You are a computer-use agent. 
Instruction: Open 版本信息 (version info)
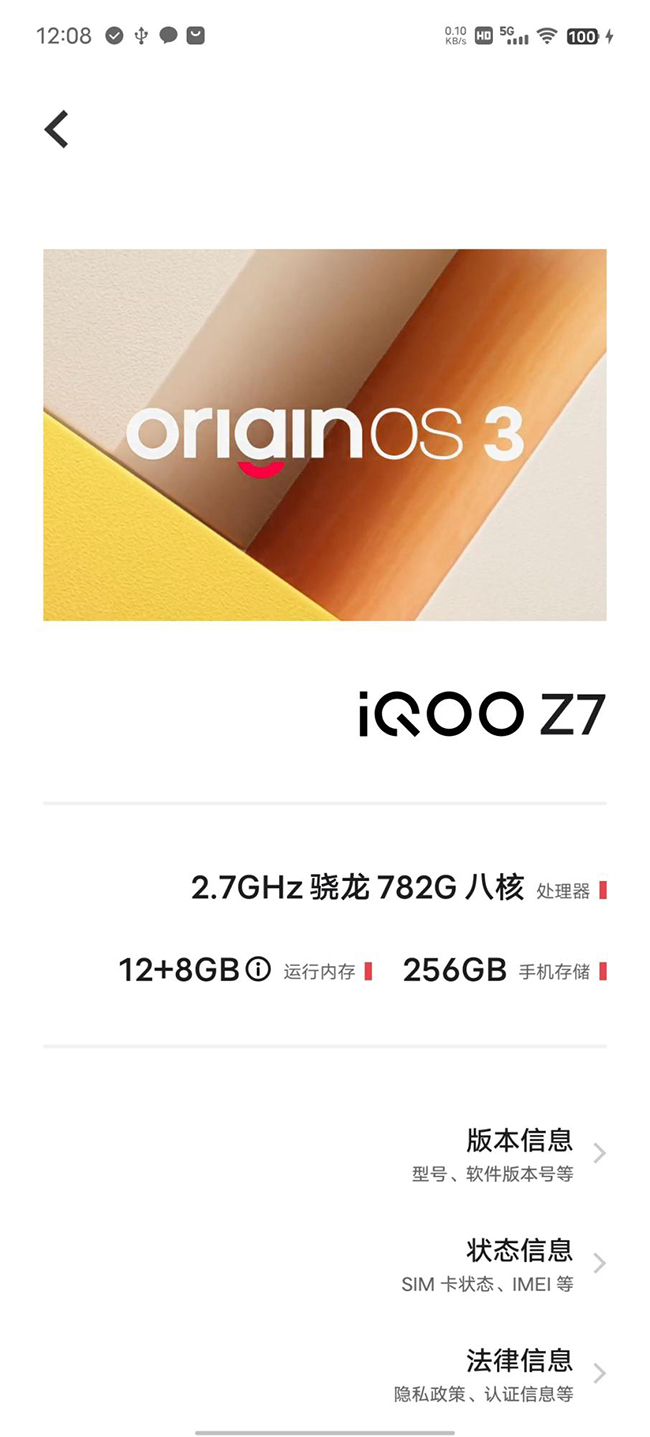[325, 1154]
